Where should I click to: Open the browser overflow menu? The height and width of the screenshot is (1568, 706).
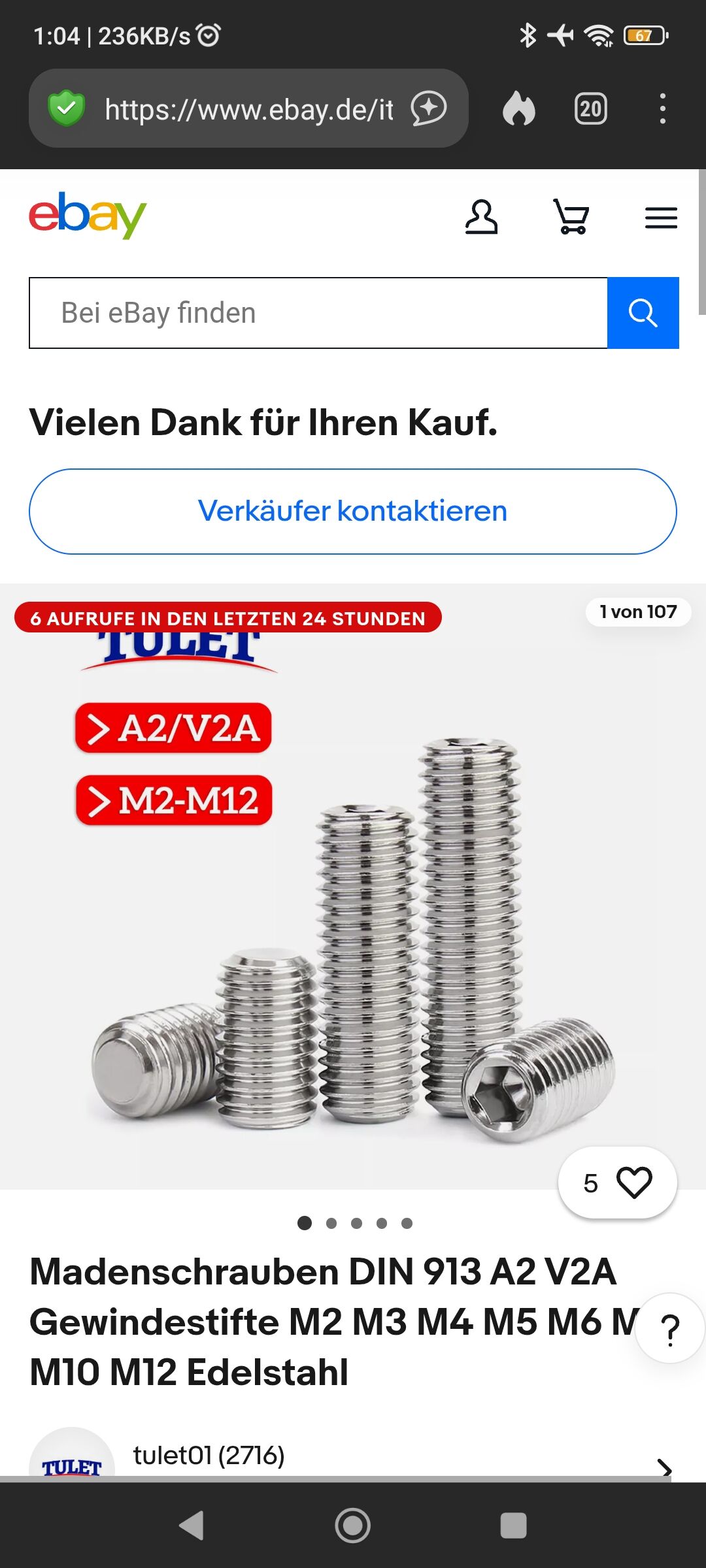[662, 109]
